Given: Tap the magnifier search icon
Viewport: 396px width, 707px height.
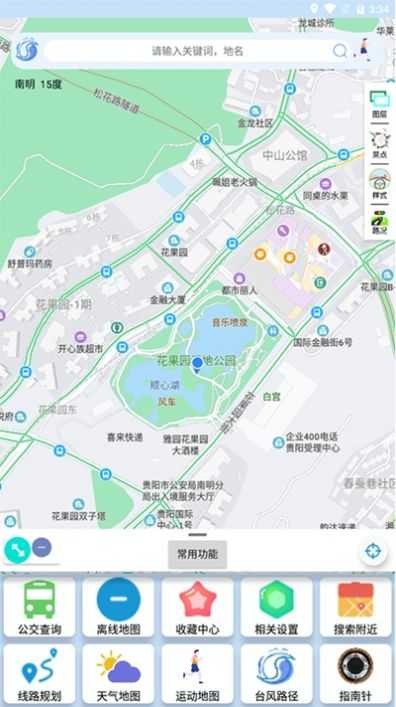Looking at the screenshot, I should coord(340,51).
